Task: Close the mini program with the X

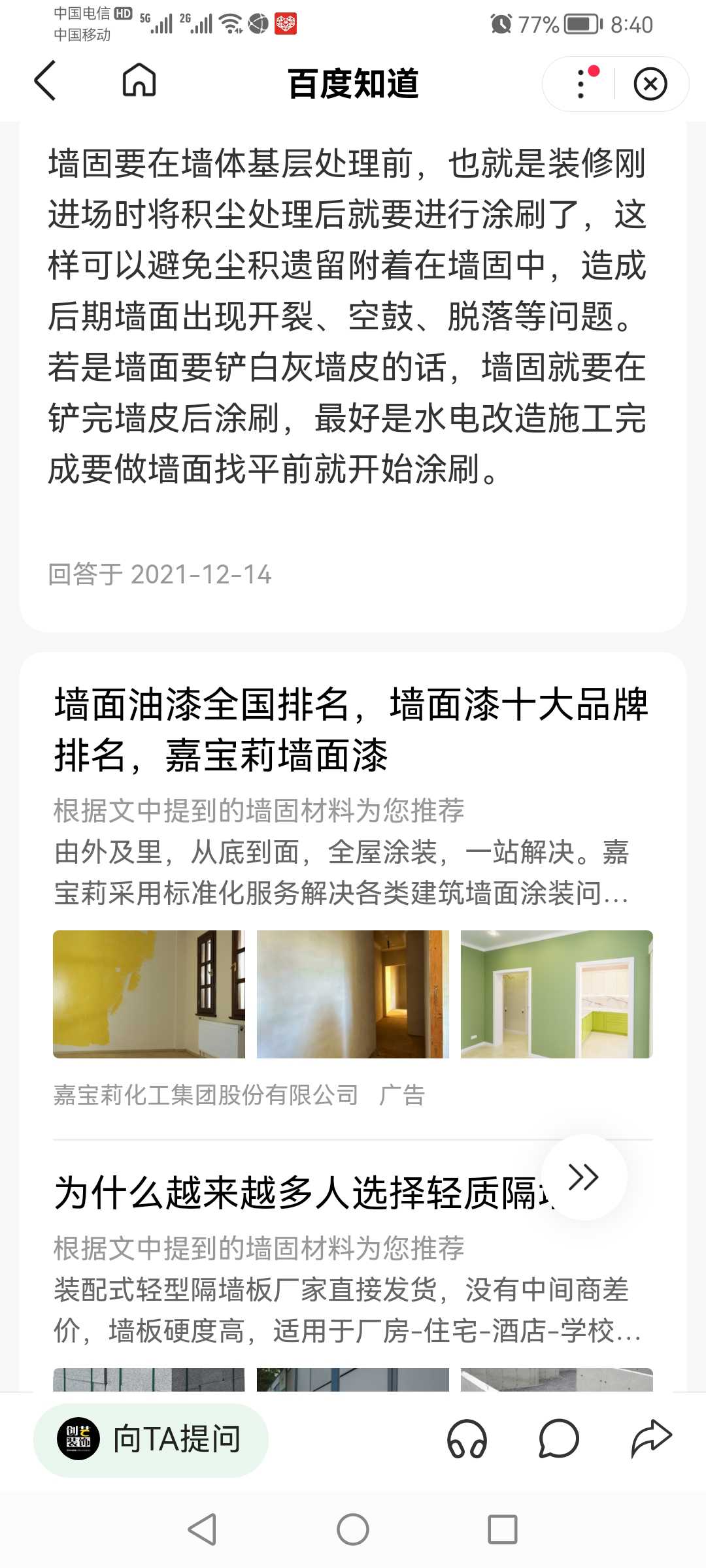Action: pyautogui.click(x=650, y=84)
